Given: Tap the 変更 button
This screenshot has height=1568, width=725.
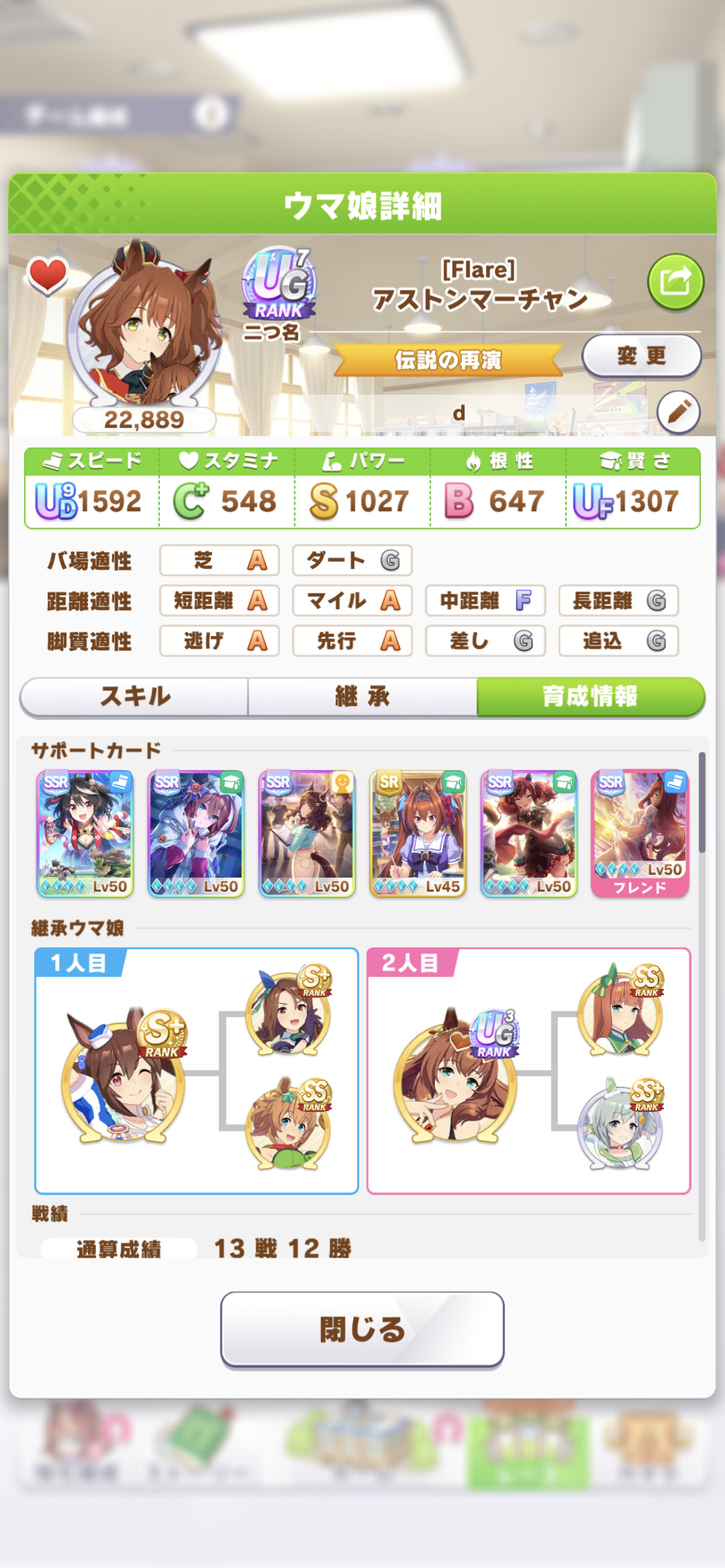Looking at the screenshot, I should click(x=641, y=356).
